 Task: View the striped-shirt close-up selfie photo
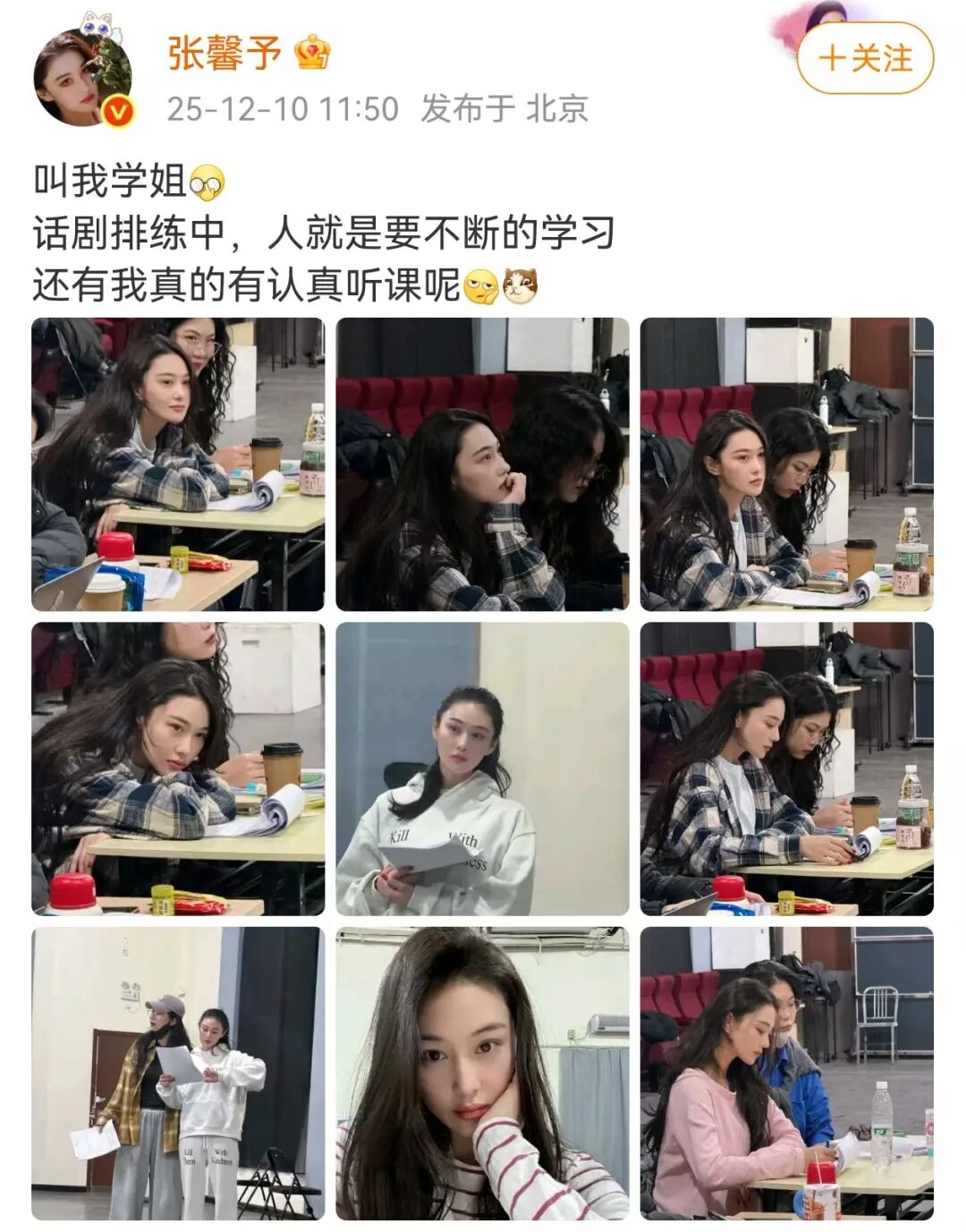[x=482, y=1073]
